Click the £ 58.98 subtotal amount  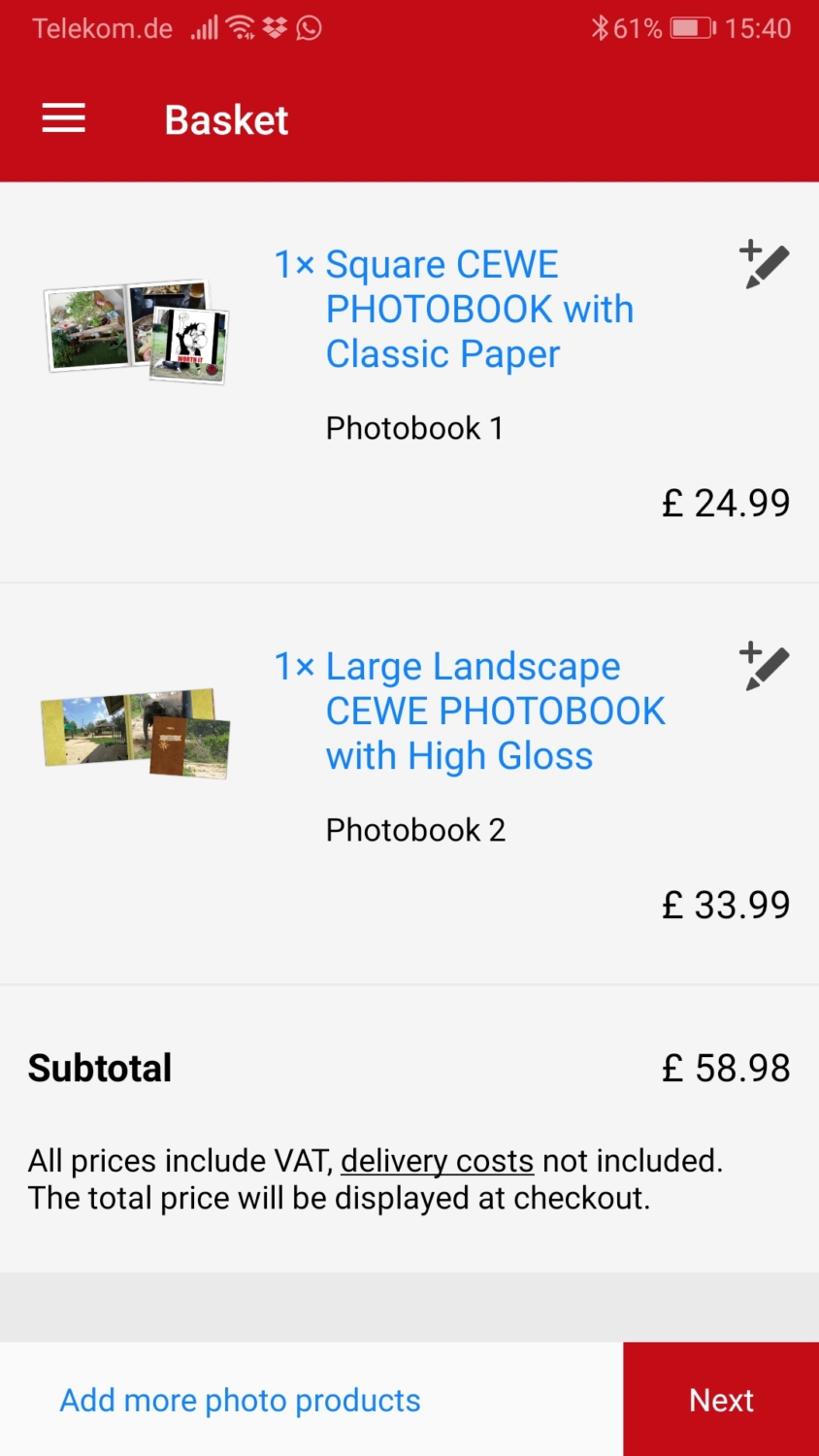[726, 1067]
